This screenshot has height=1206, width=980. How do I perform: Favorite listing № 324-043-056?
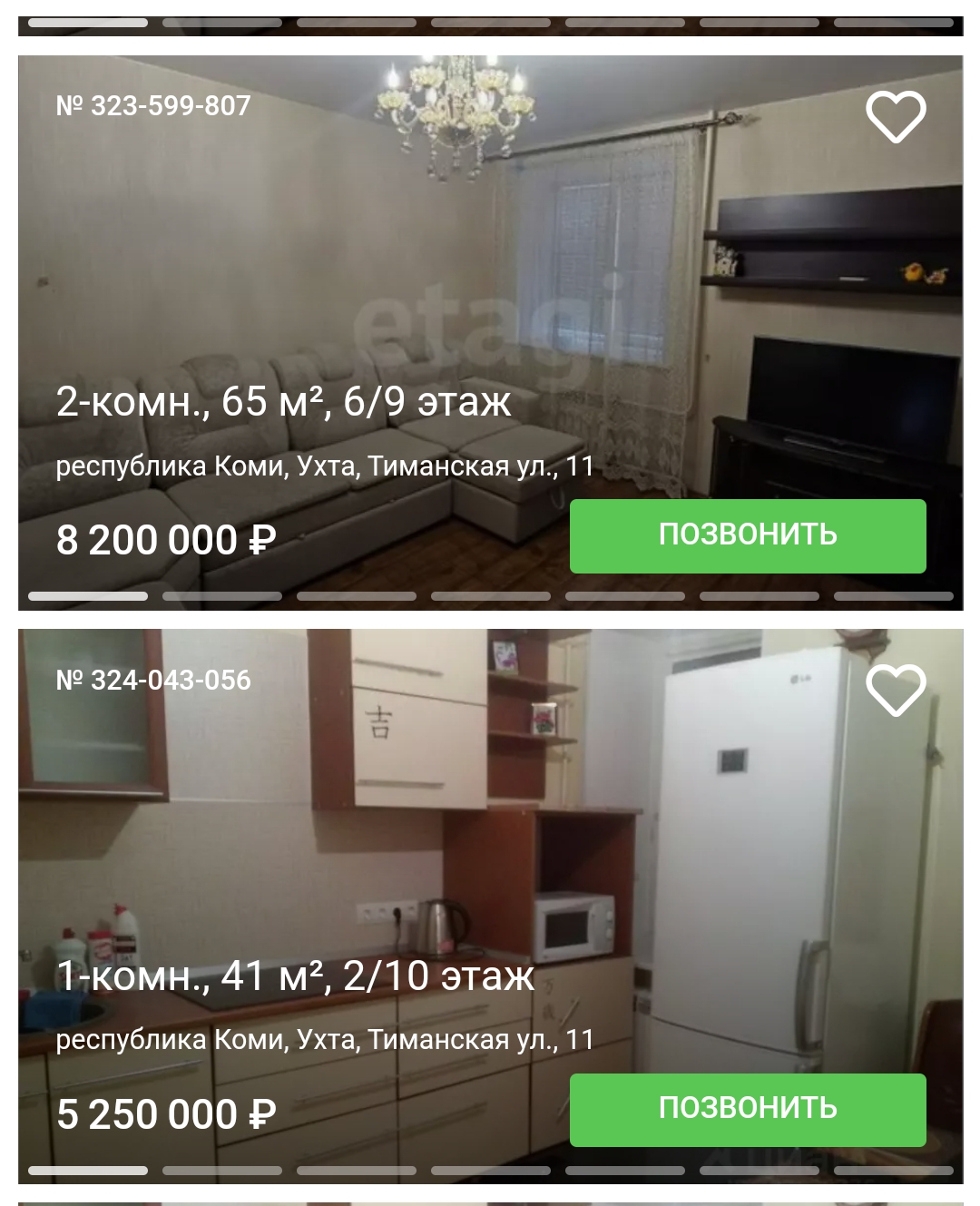tap(896, 691)
